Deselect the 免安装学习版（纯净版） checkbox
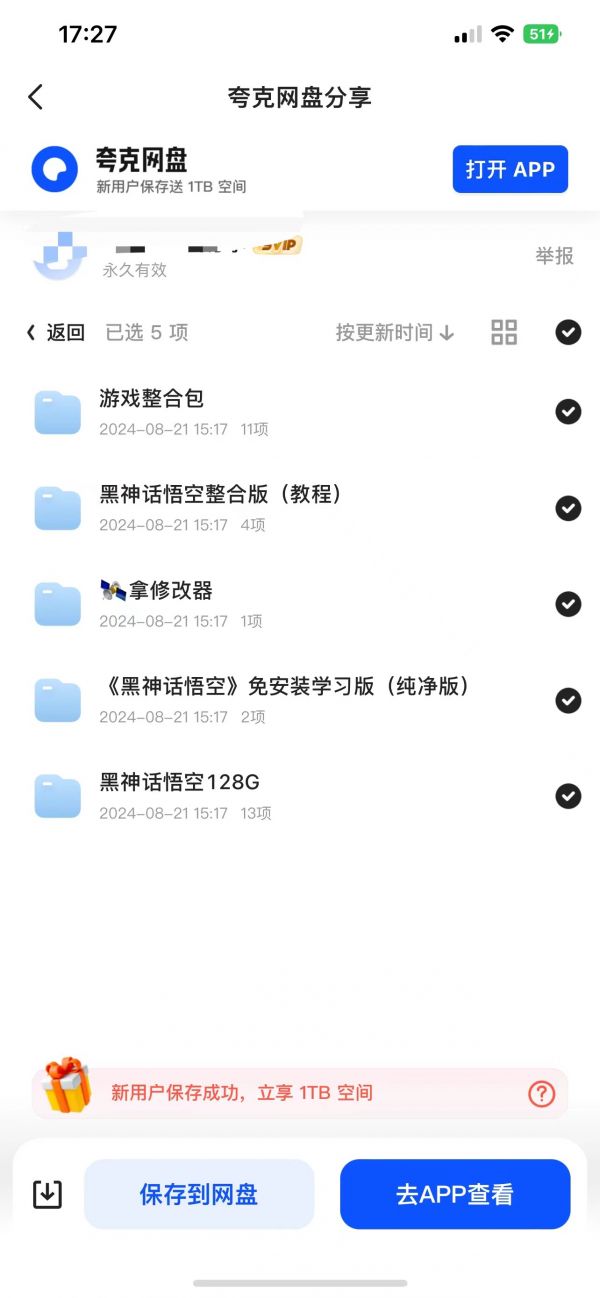Screen dimensions: 600x1298 point(568,700)
